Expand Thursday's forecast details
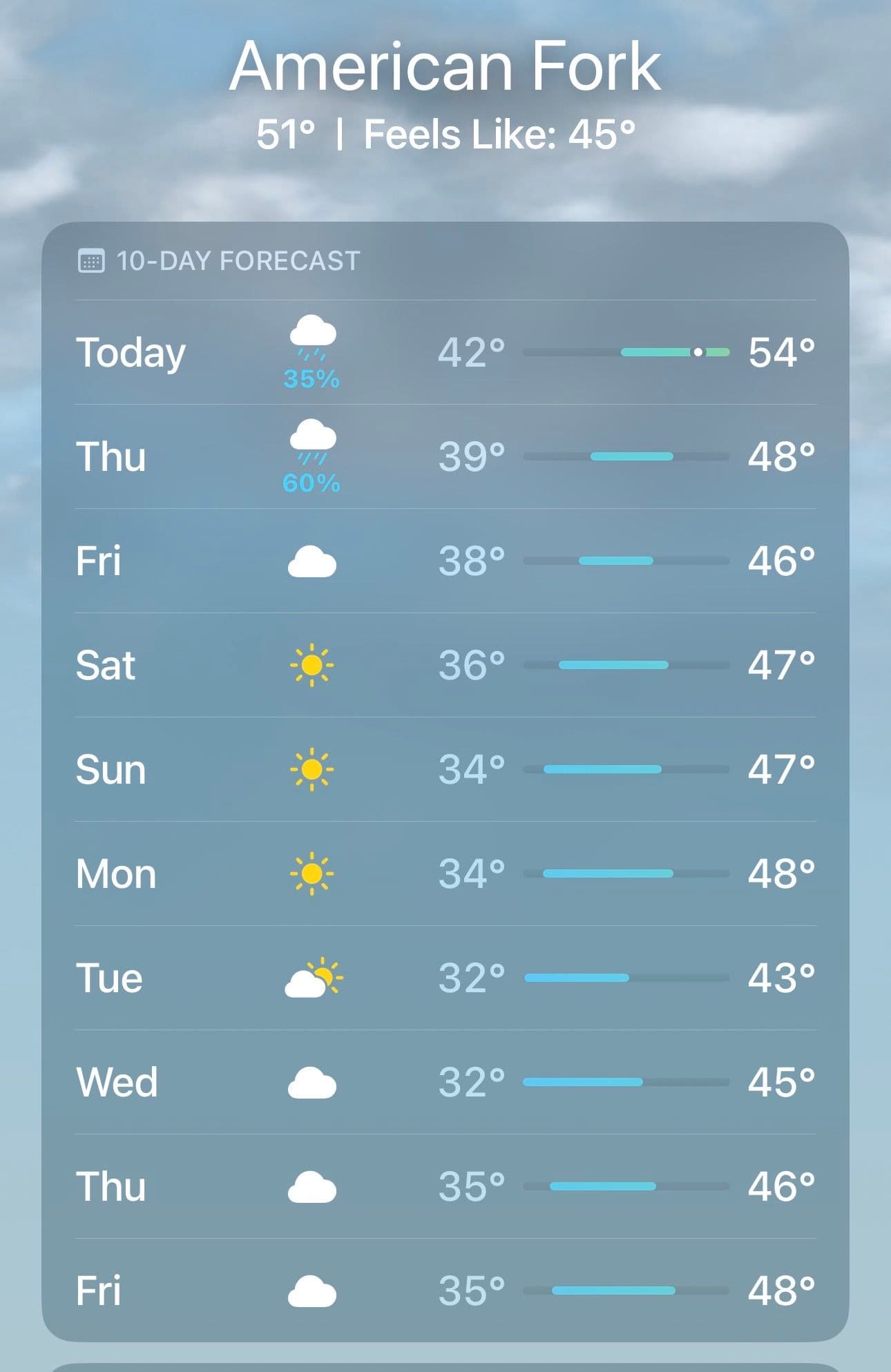This screenshot has width=891, height=1372. 445,456
